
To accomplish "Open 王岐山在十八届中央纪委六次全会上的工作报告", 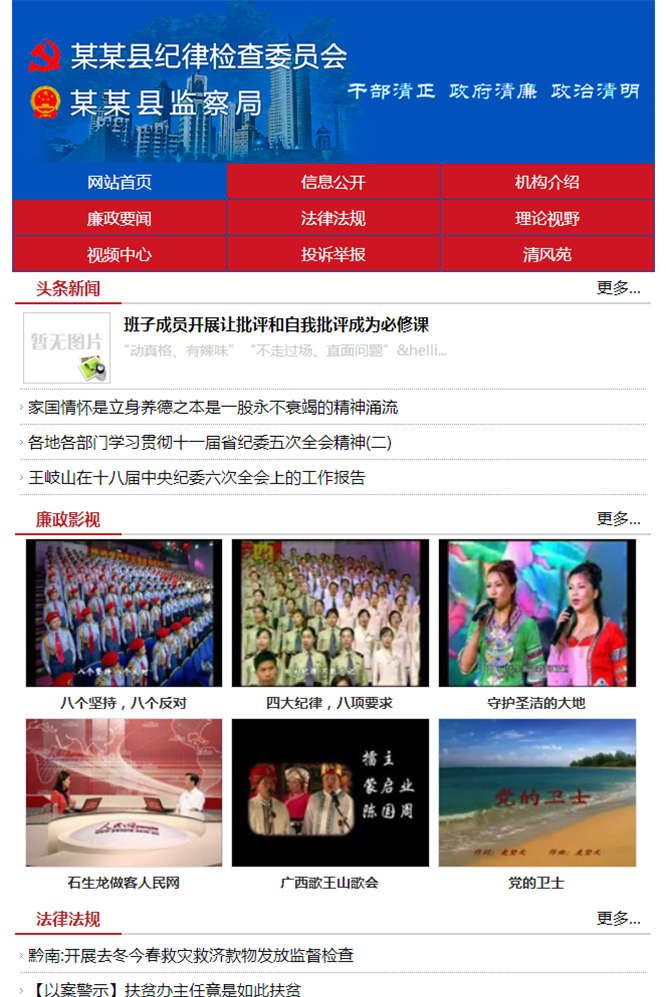I will click(x=197, y=477).
